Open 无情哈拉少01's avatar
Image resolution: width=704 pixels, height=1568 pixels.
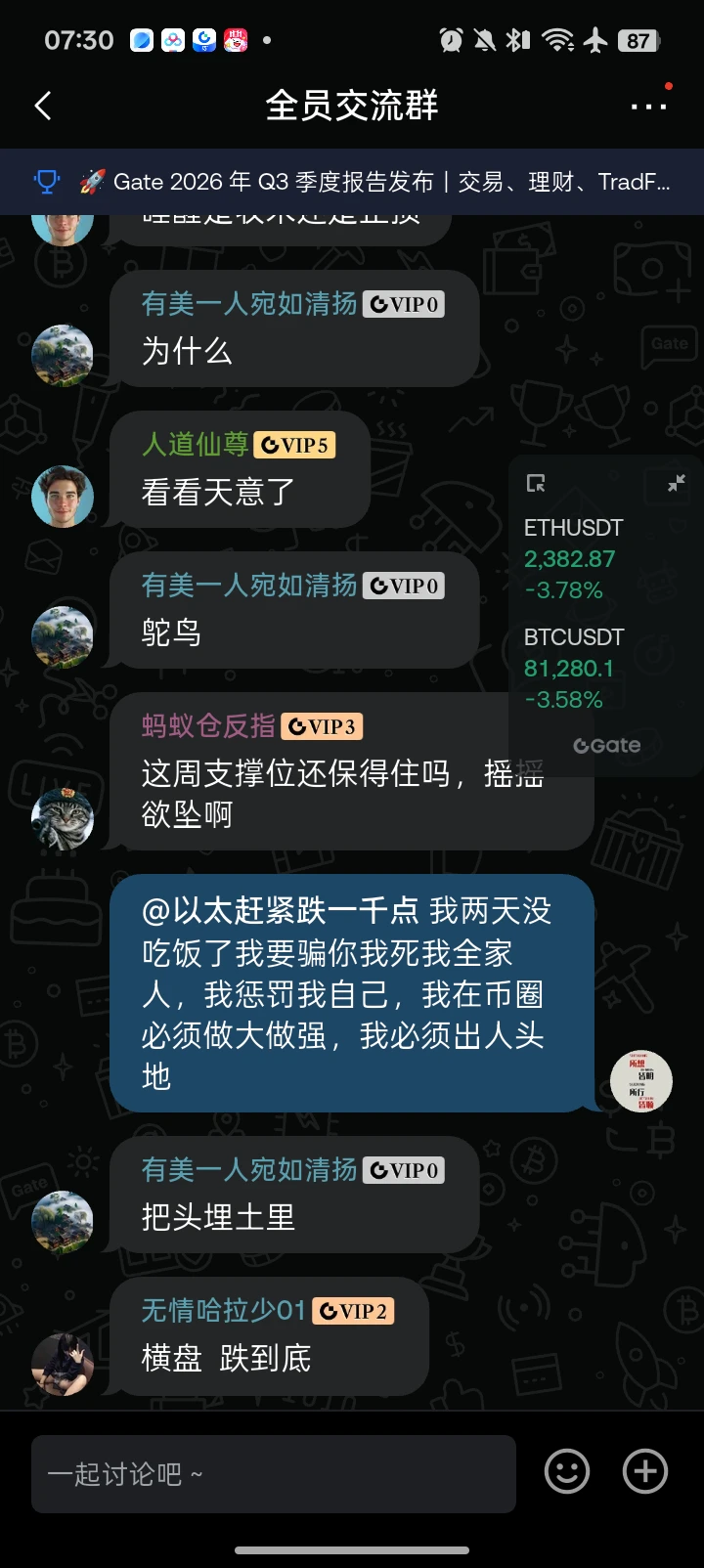(x=63, y=1364)
